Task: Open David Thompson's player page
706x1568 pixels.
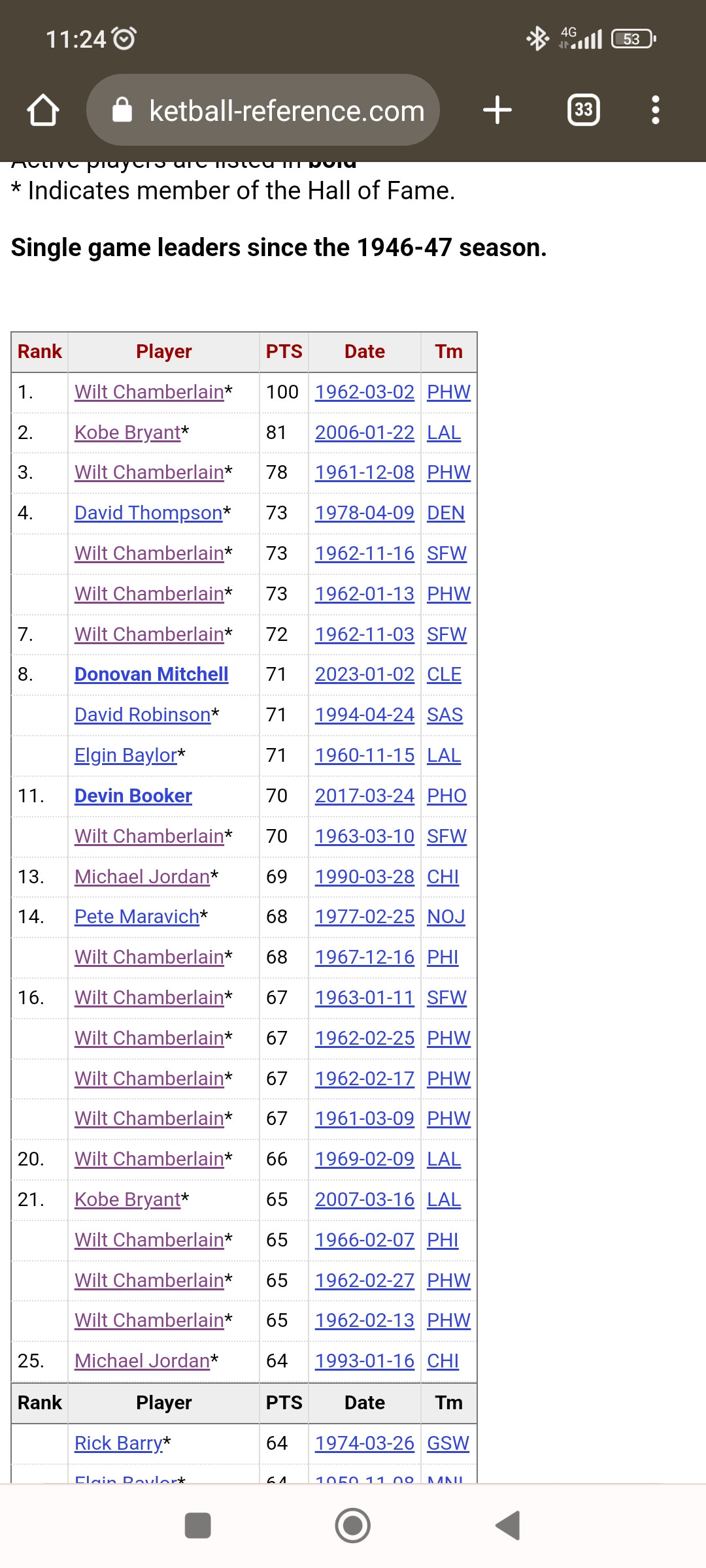Action: pyautogui.click(x=148, y=513)
